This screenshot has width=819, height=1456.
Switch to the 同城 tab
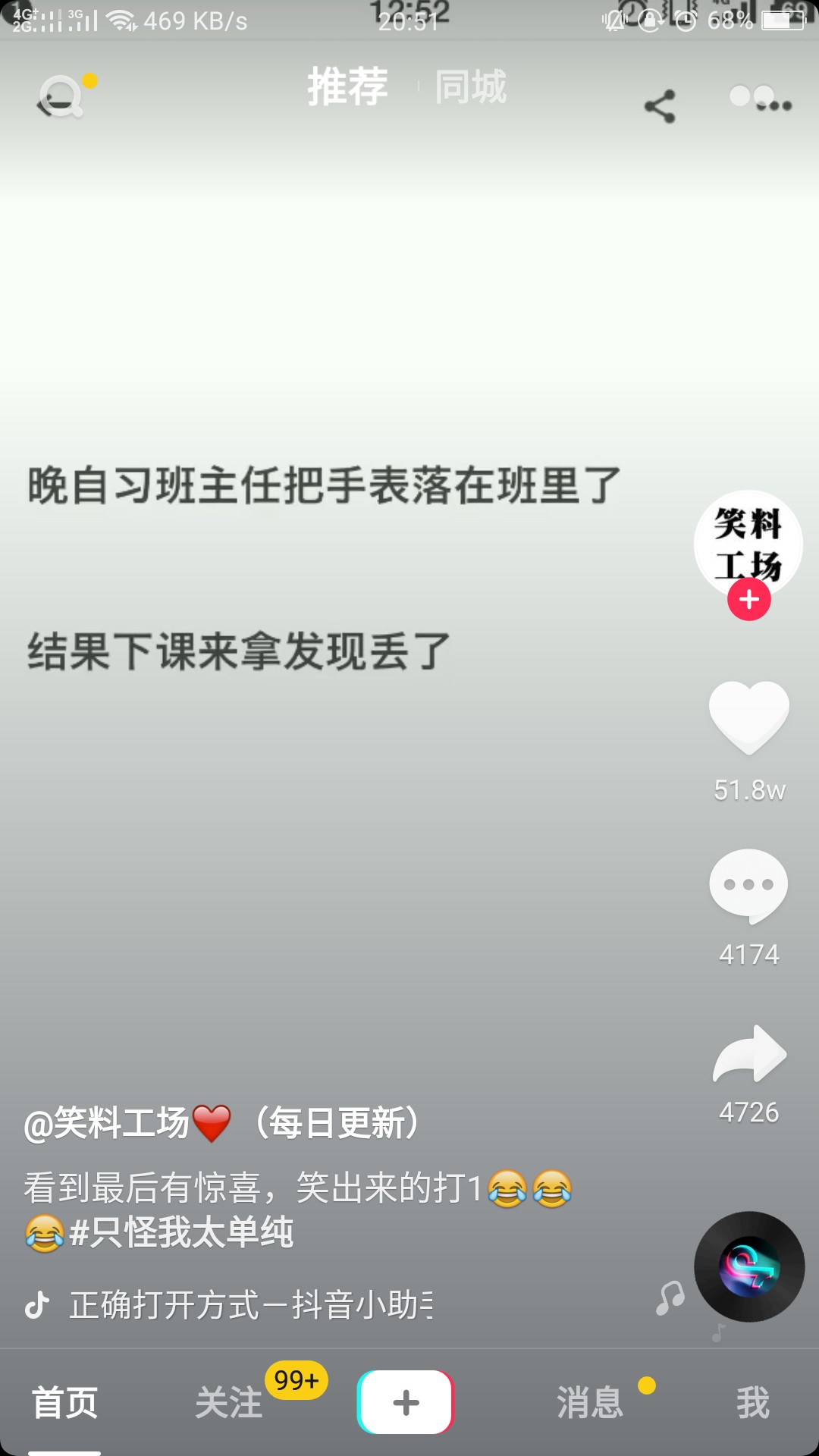pos(470,86)
